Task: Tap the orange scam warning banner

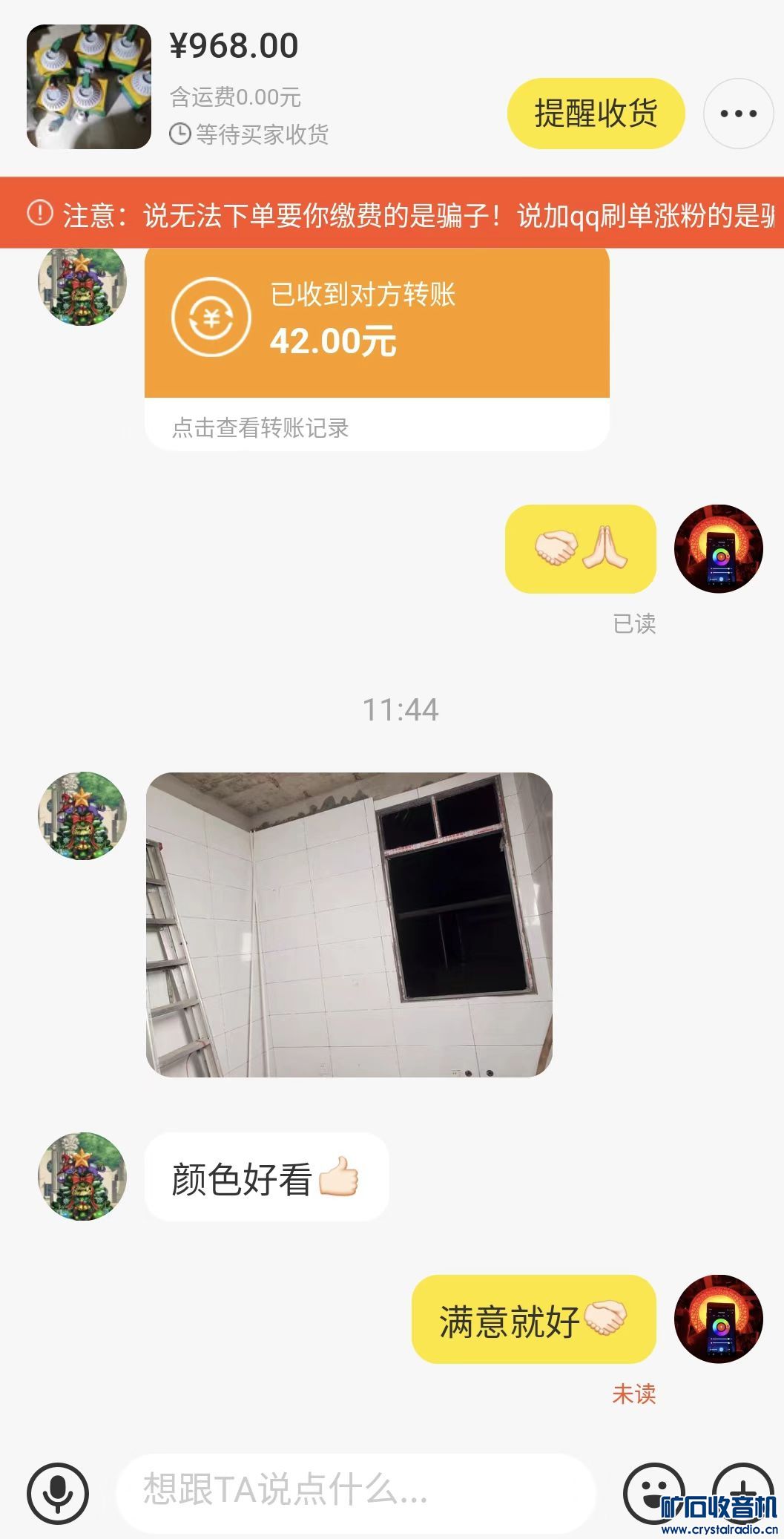Action: pyautogui.click(x=392, y=214)
